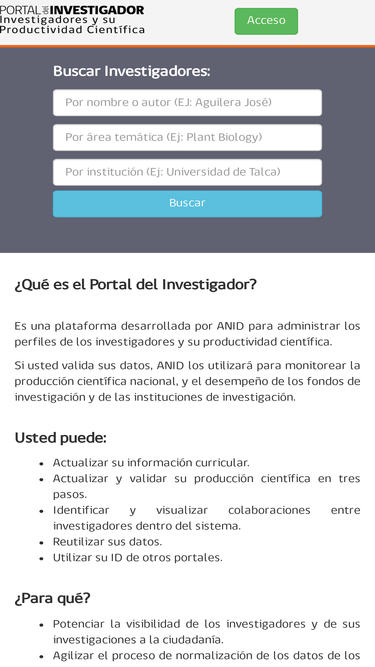The image size is (375, 667).
Task: Tap the blue Buscar button
Action: (187, 204)
